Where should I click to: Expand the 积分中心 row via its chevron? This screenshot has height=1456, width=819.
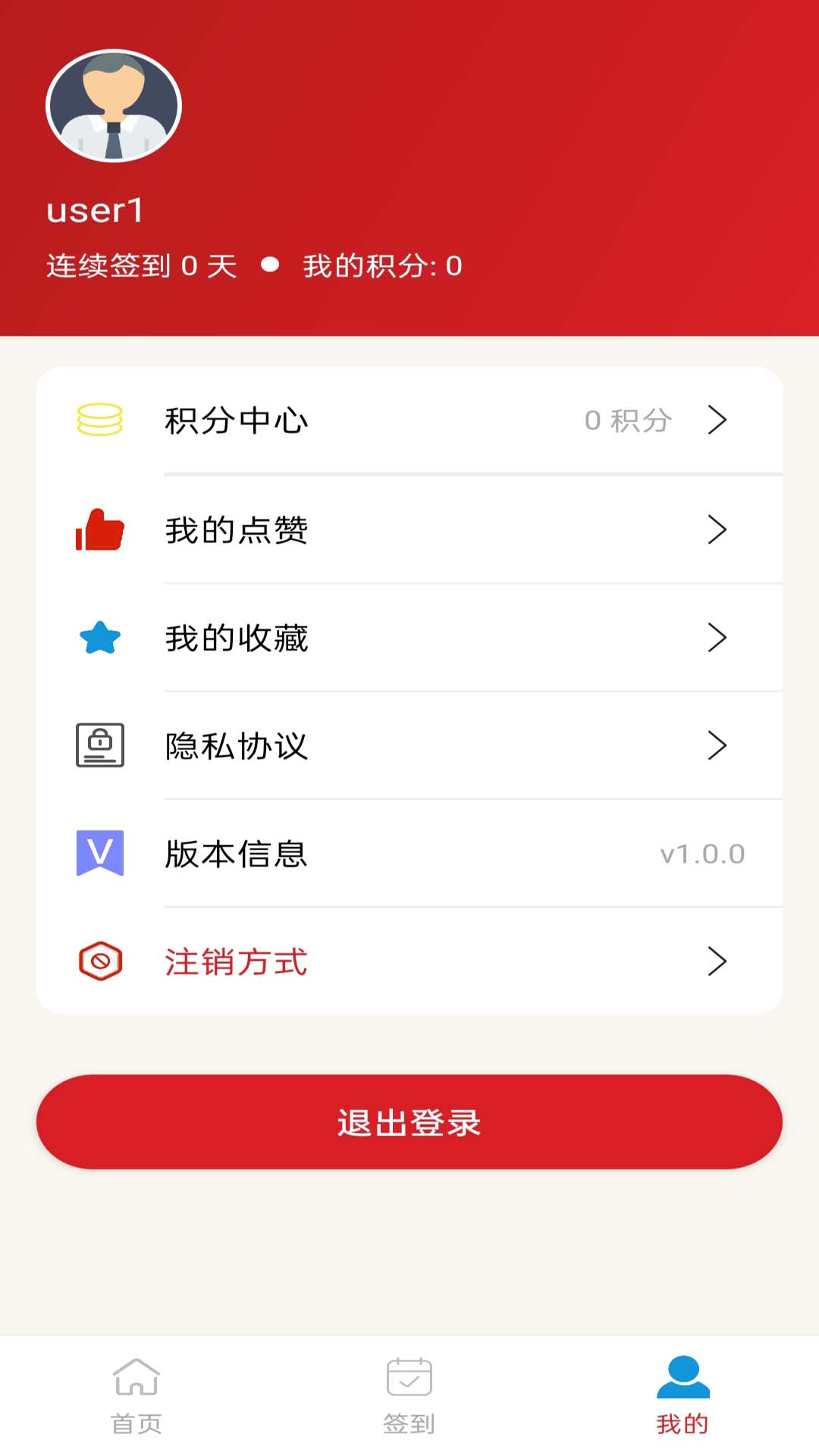point(718,422)
